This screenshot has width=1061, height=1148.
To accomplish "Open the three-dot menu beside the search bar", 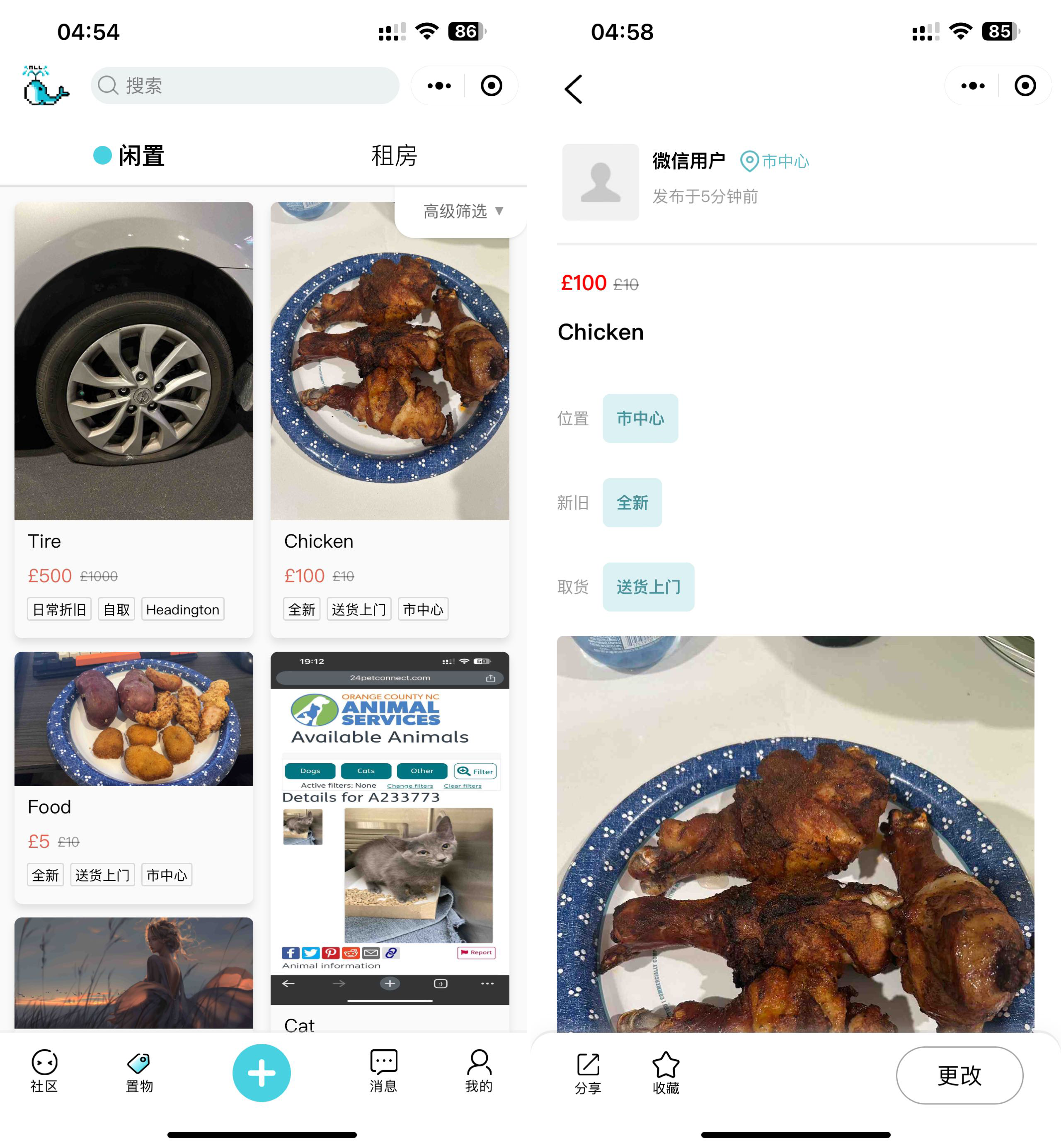I will click(439, 86).
